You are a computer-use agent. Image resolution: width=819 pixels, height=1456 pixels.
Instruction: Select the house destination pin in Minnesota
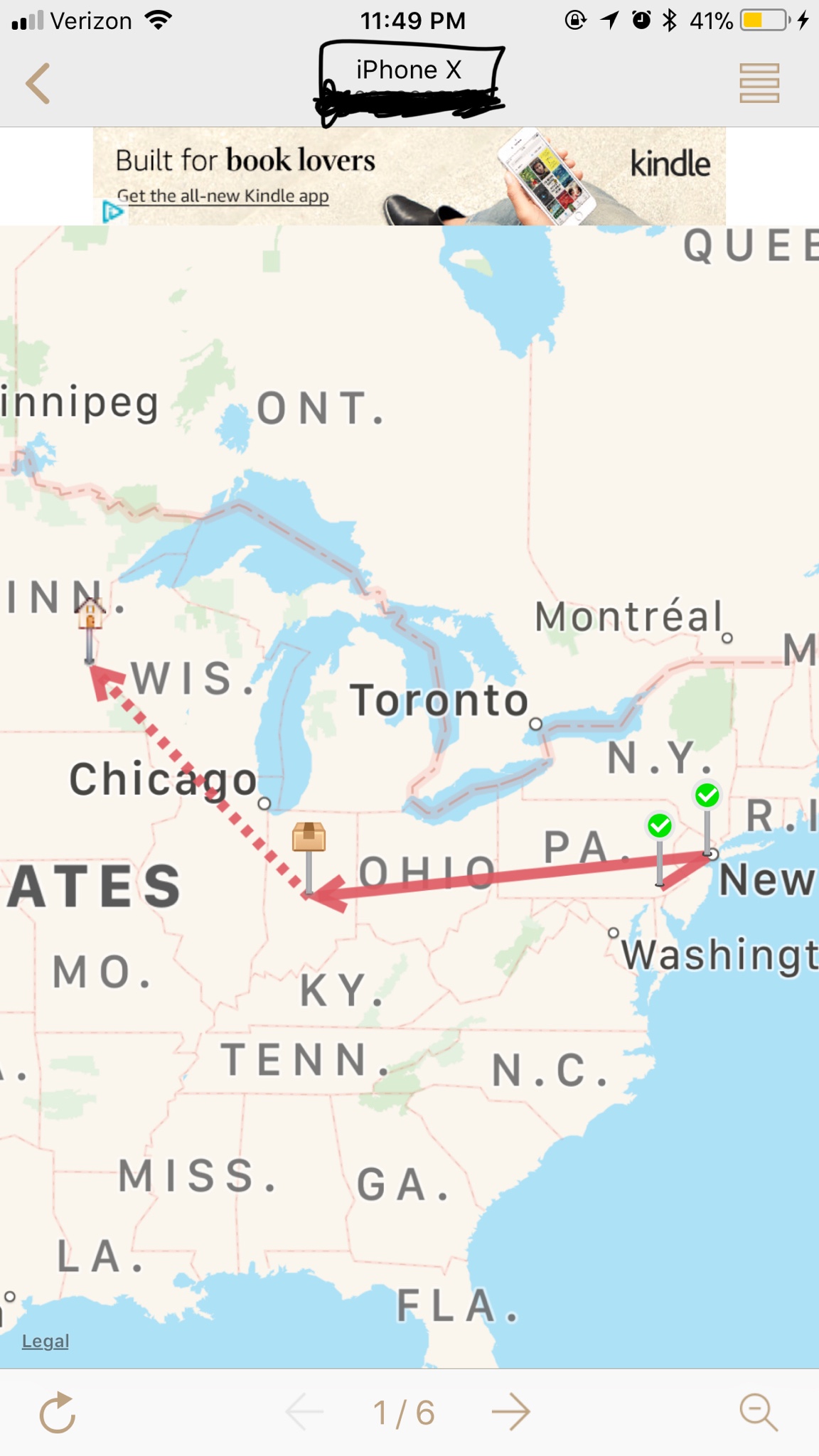coord(90,613)
